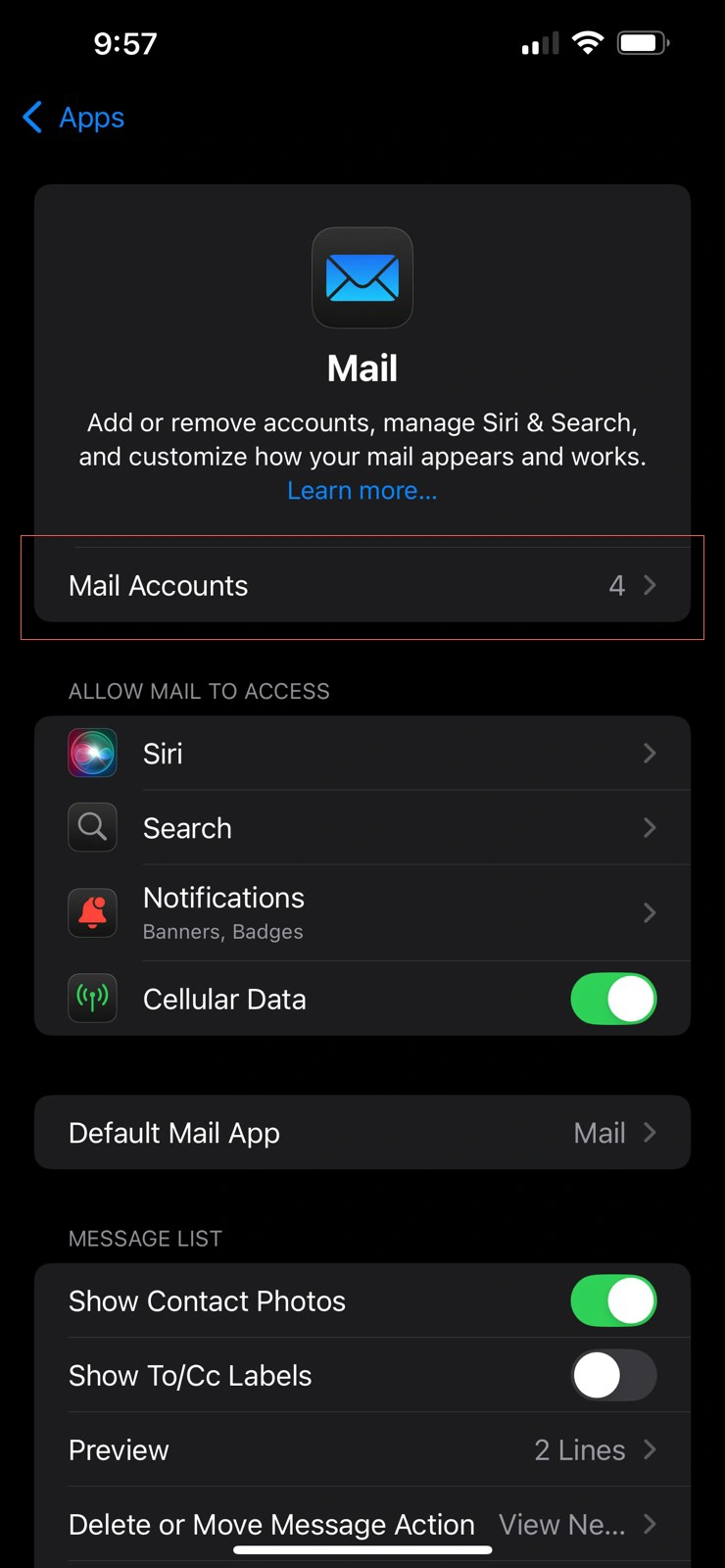Open Siri settings for Mail

(x=362, y=754)
